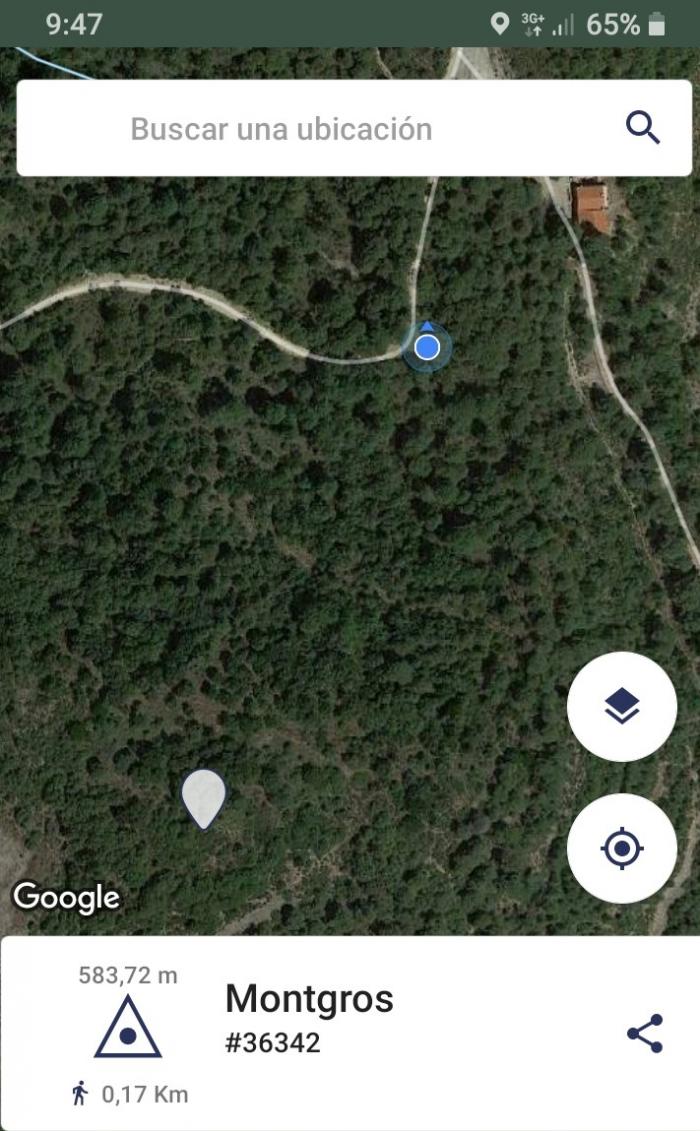
Task: Open the Montgros #36342 details card
Action: click(350, 1034)
